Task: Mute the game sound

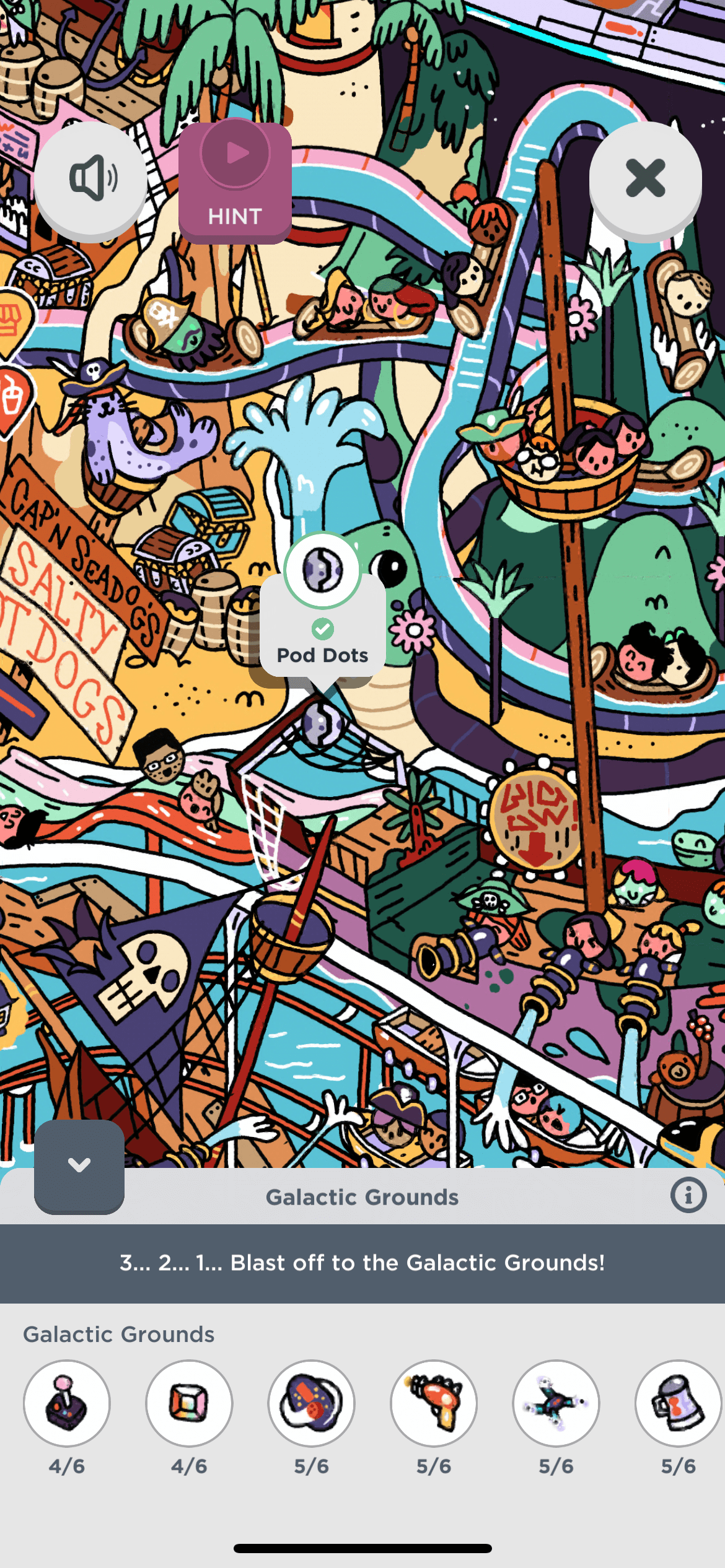Action: [91, 178]
